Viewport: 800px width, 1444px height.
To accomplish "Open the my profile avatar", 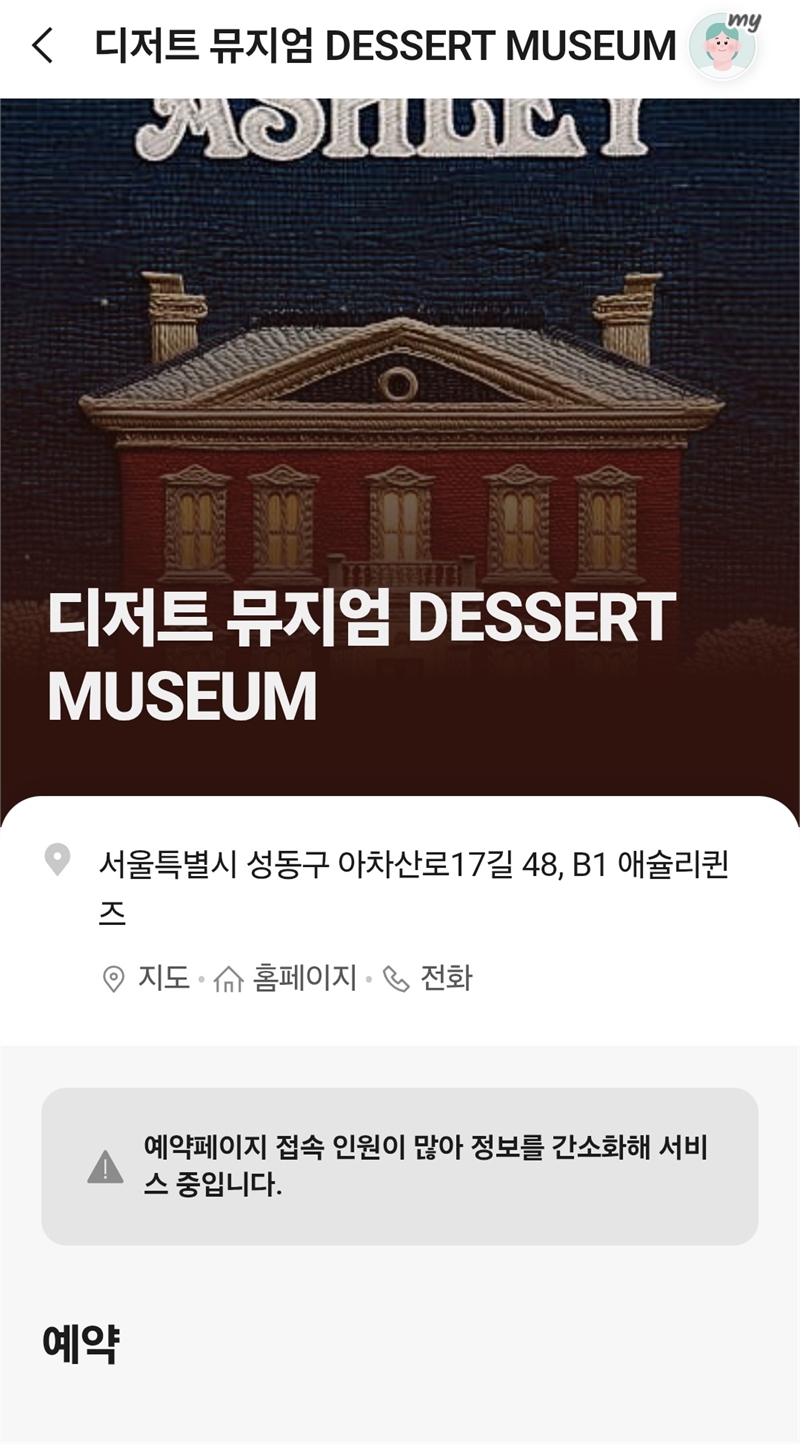I will [x=723, y=46].
